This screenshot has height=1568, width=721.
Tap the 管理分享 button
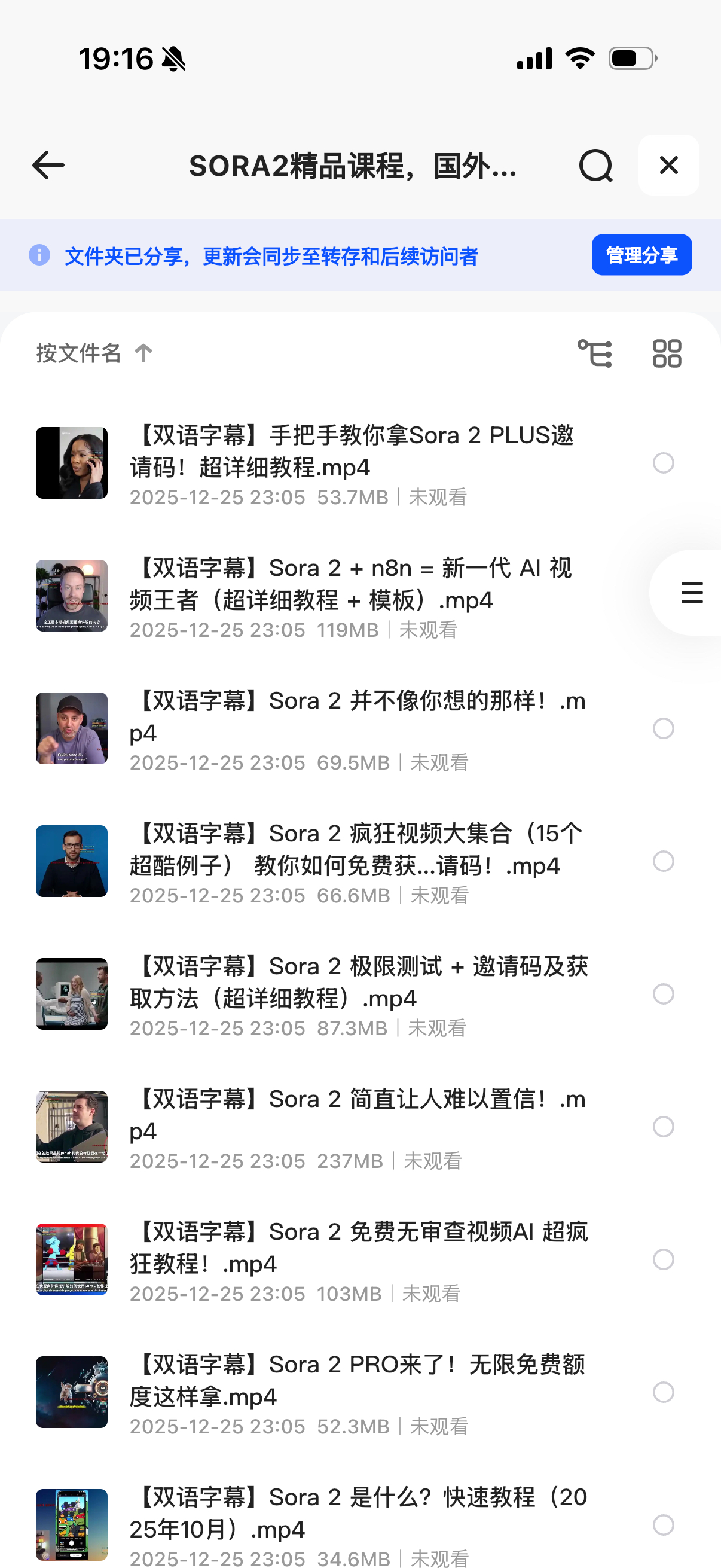[641, 255]
